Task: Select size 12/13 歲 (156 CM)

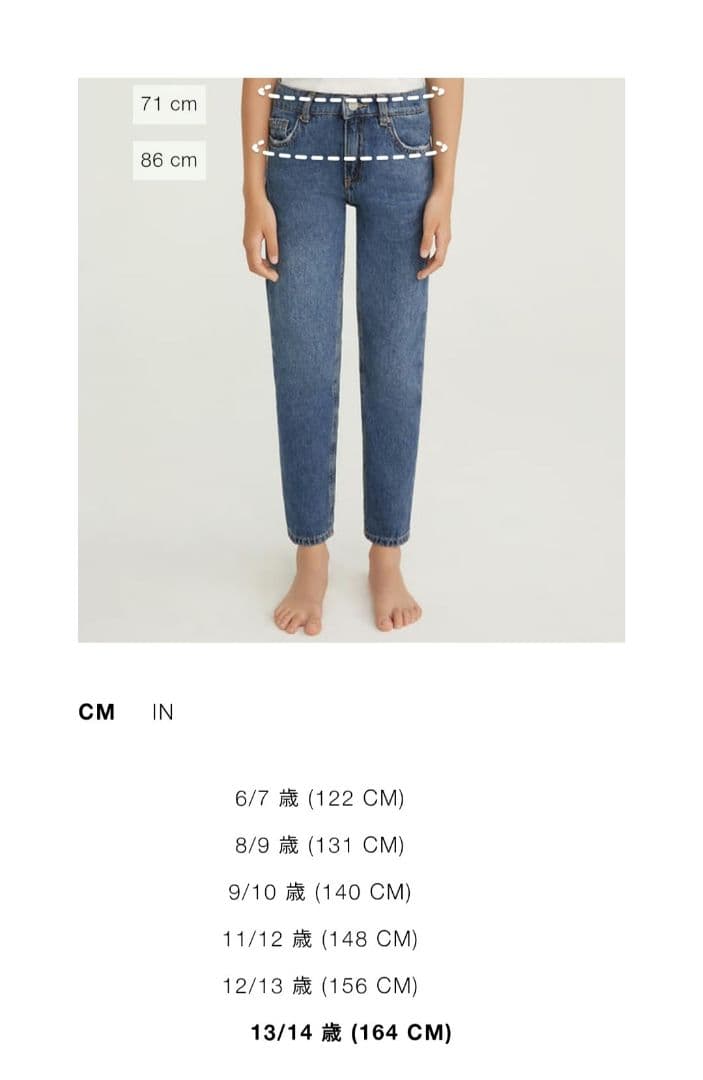Action: pyautogui.click(x=319, y=986)
